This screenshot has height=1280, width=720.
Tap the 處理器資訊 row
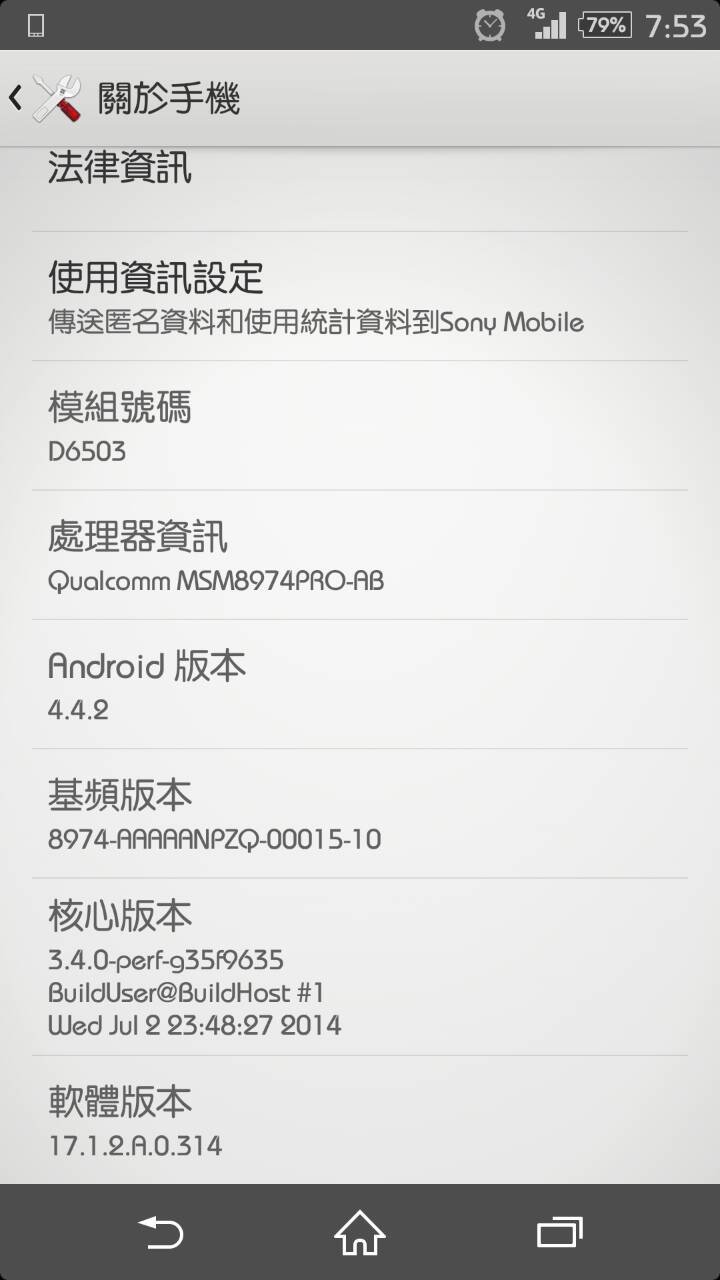[360, 554]
